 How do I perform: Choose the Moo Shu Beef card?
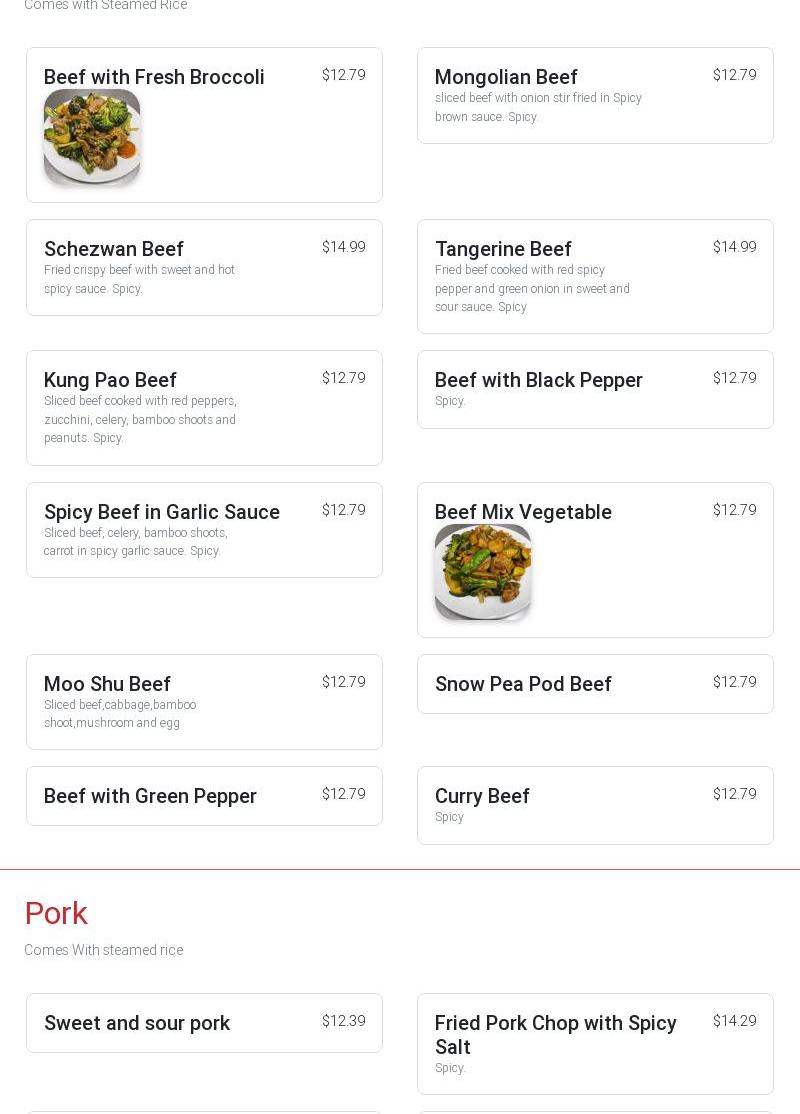tap(204, 701)
